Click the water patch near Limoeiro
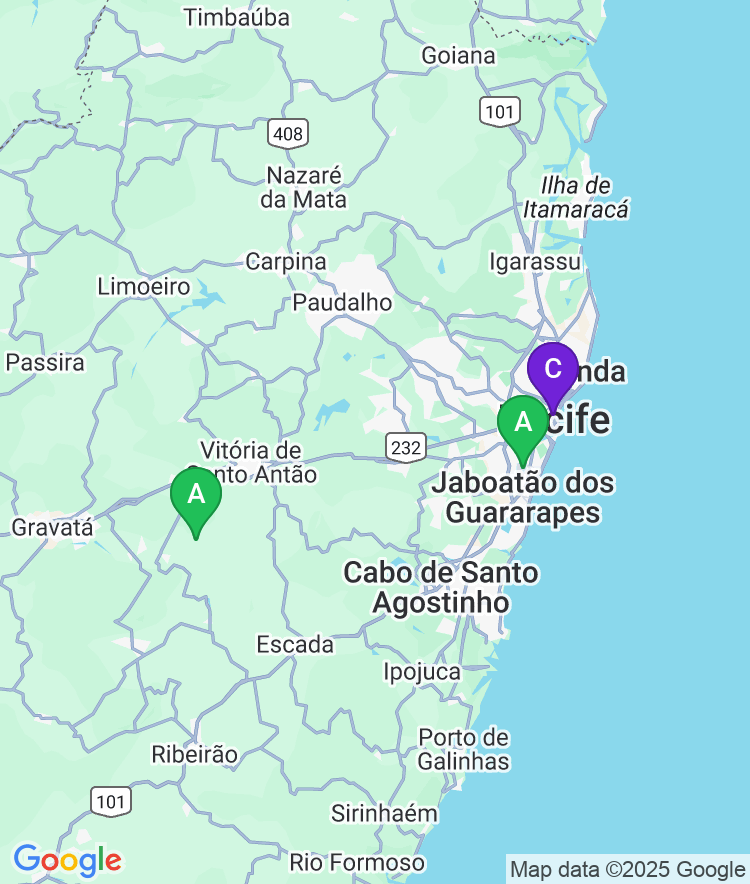 [x=211, y=300]
